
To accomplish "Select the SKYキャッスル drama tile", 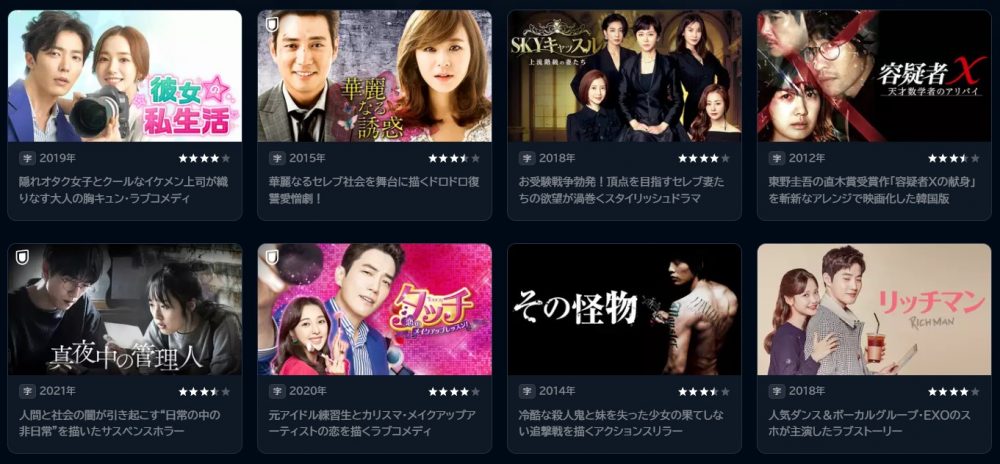I will (624, 77).
